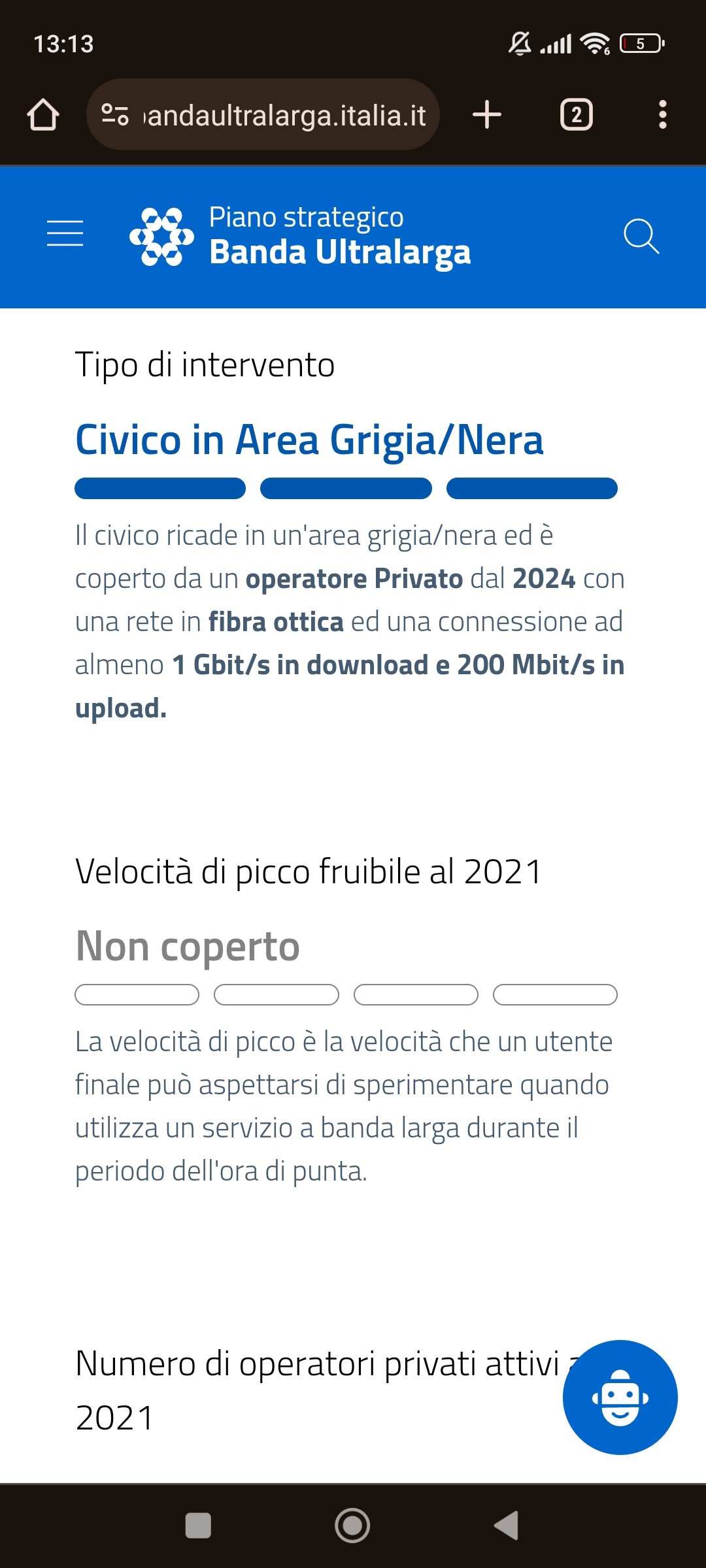Open a new browser tab
The height and width of the screenshot is (1568, 706).
pyautogui.click(x=487, y=115)
